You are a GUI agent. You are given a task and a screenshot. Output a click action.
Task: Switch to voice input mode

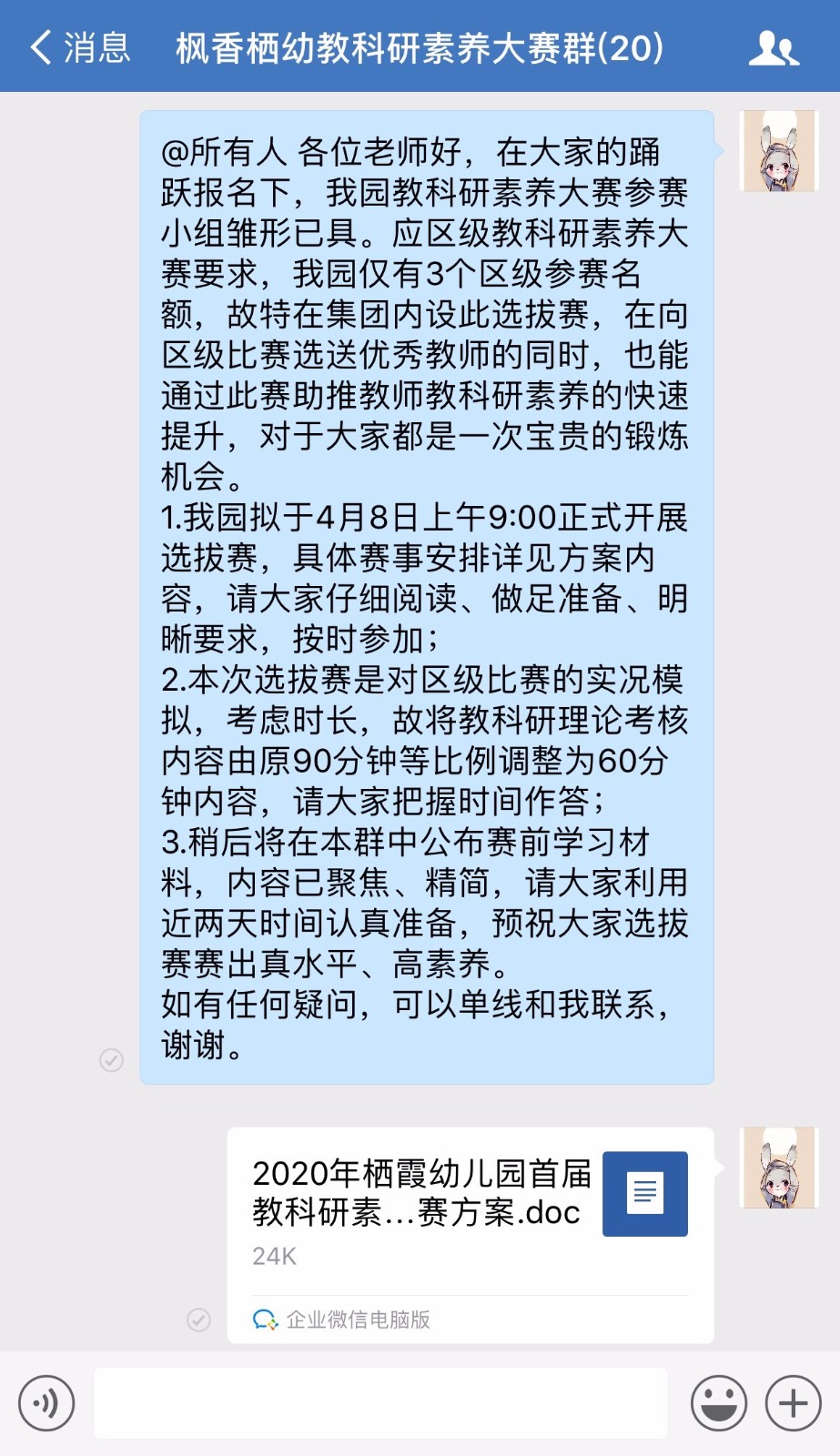(x=46, y=1402)
